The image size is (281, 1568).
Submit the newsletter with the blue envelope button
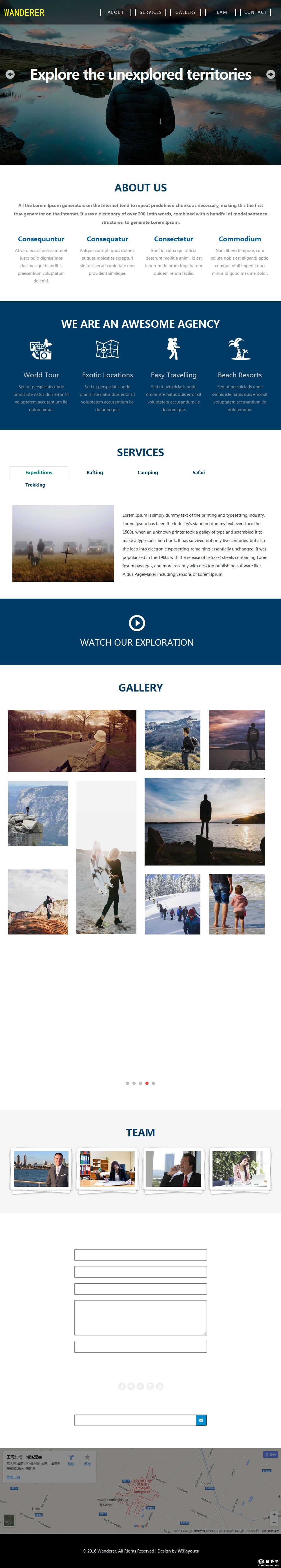pos(201,1420)
